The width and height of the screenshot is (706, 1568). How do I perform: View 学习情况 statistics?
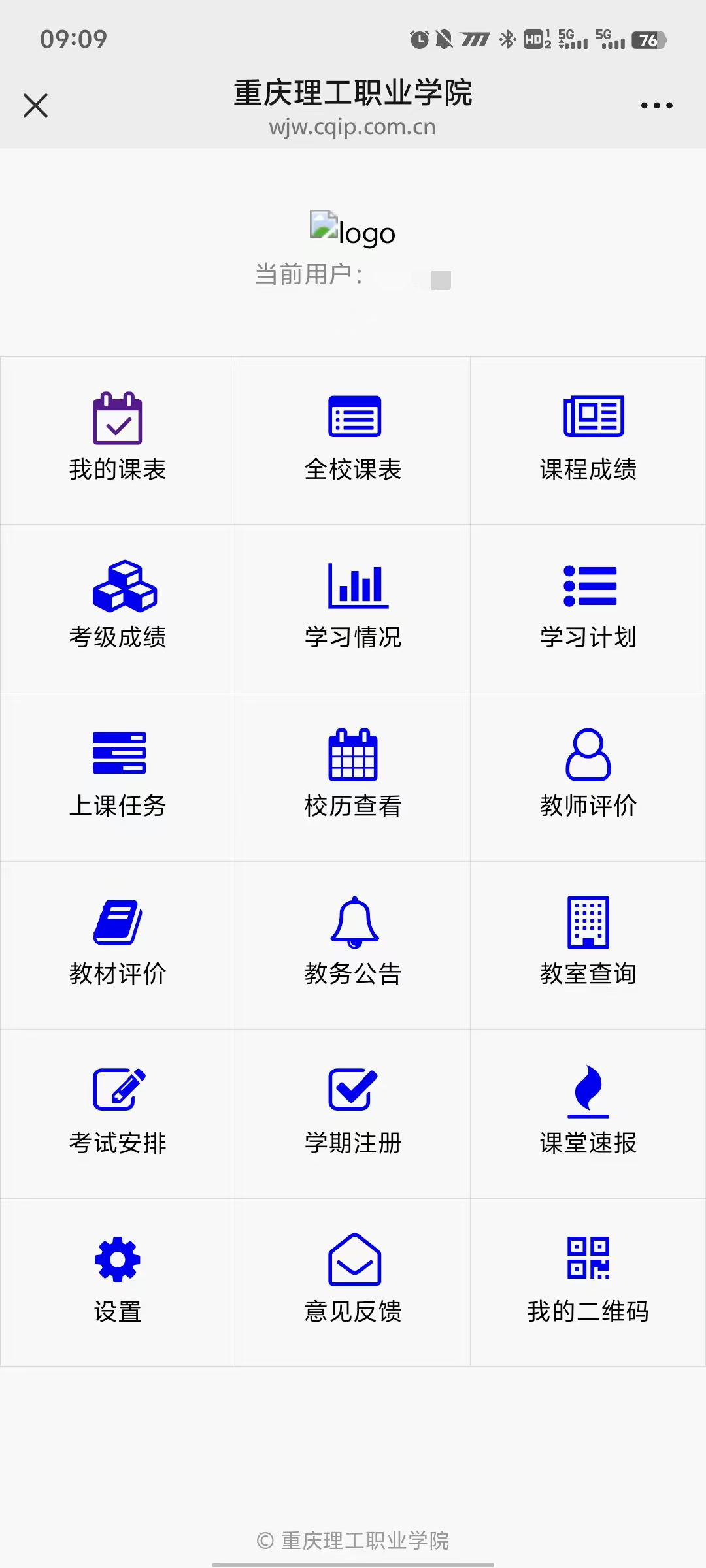pos(353,608)
